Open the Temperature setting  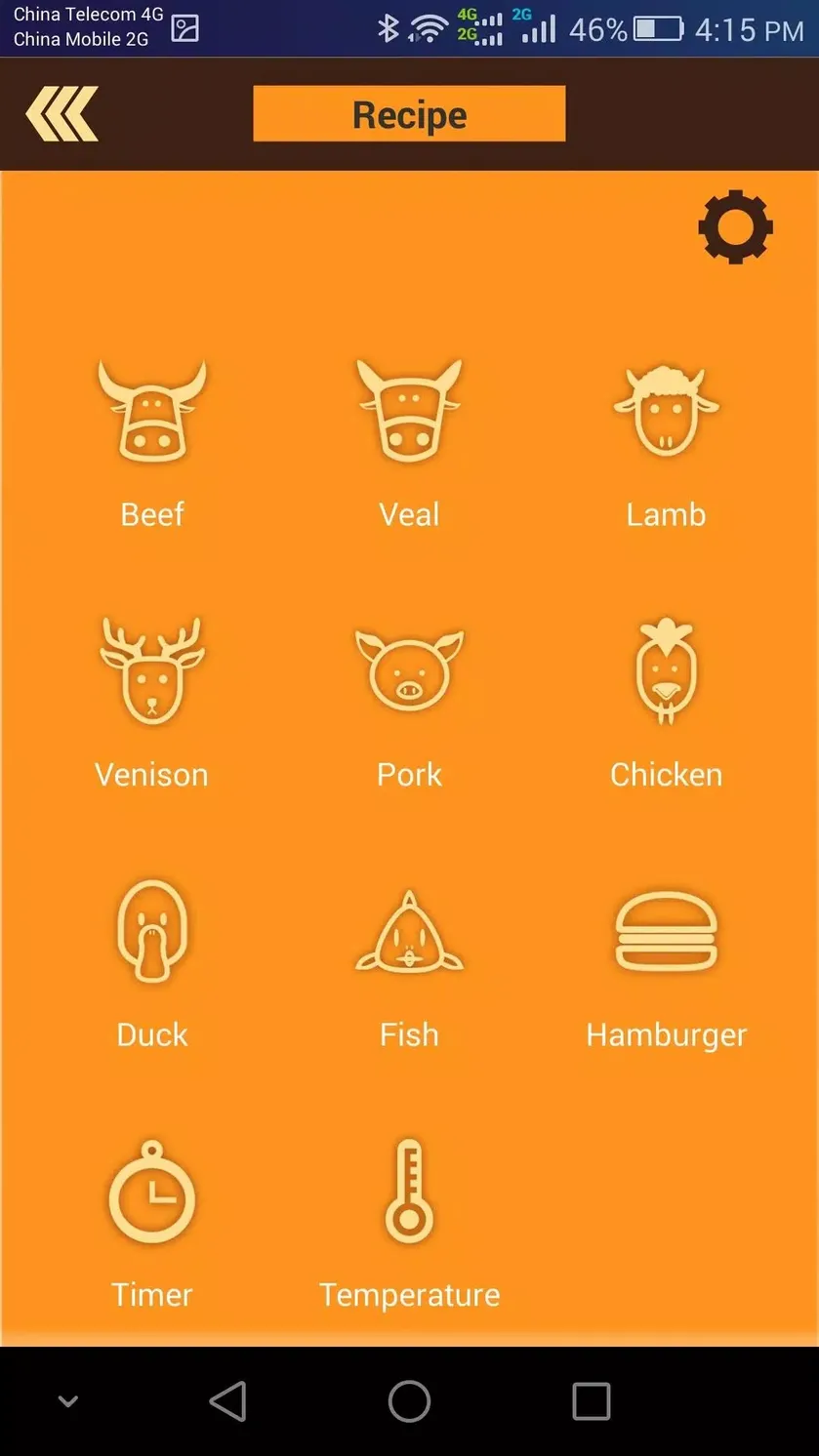click(x=409, y=1224)
